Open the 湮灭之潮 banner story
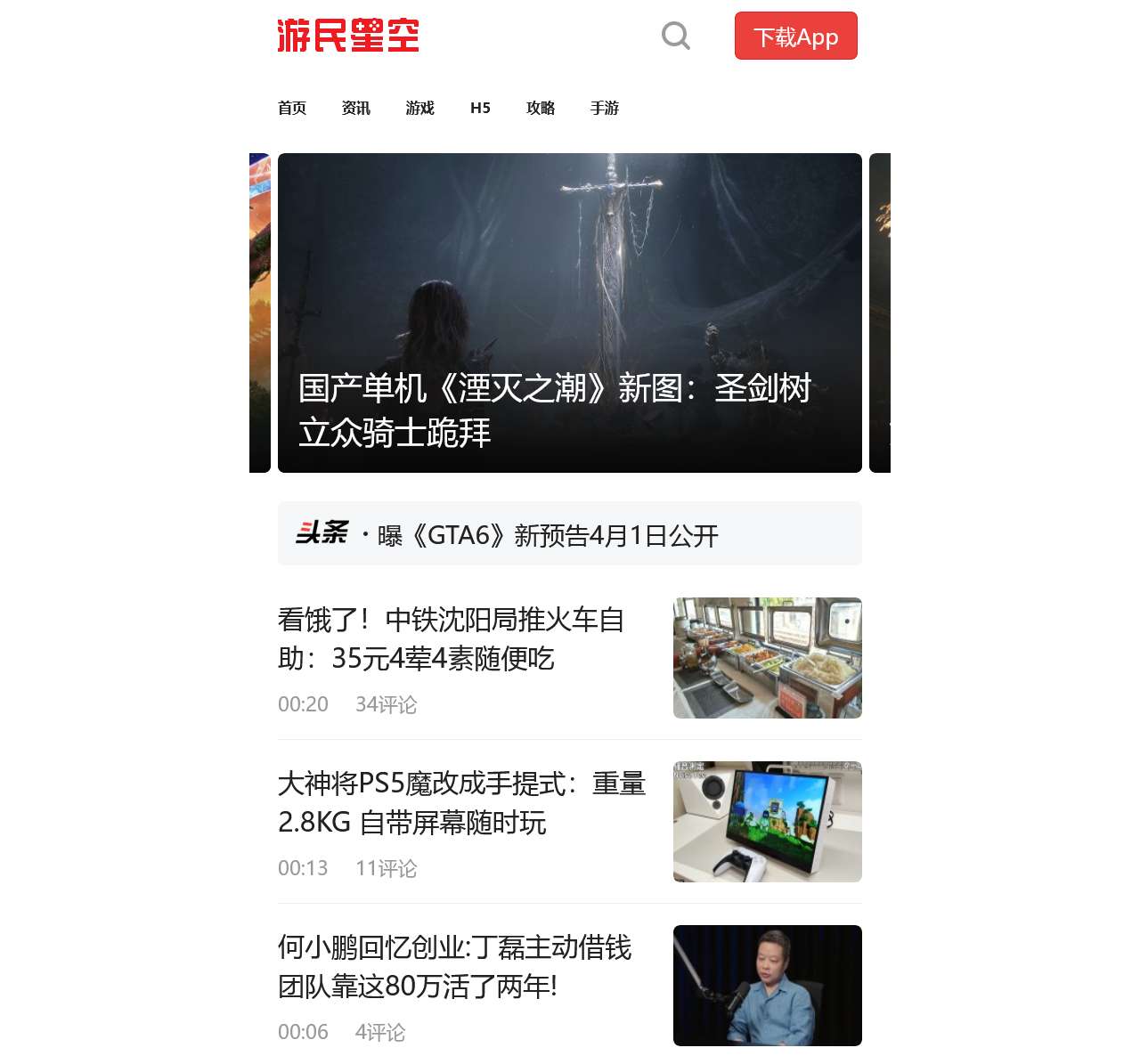 [570, 313]
